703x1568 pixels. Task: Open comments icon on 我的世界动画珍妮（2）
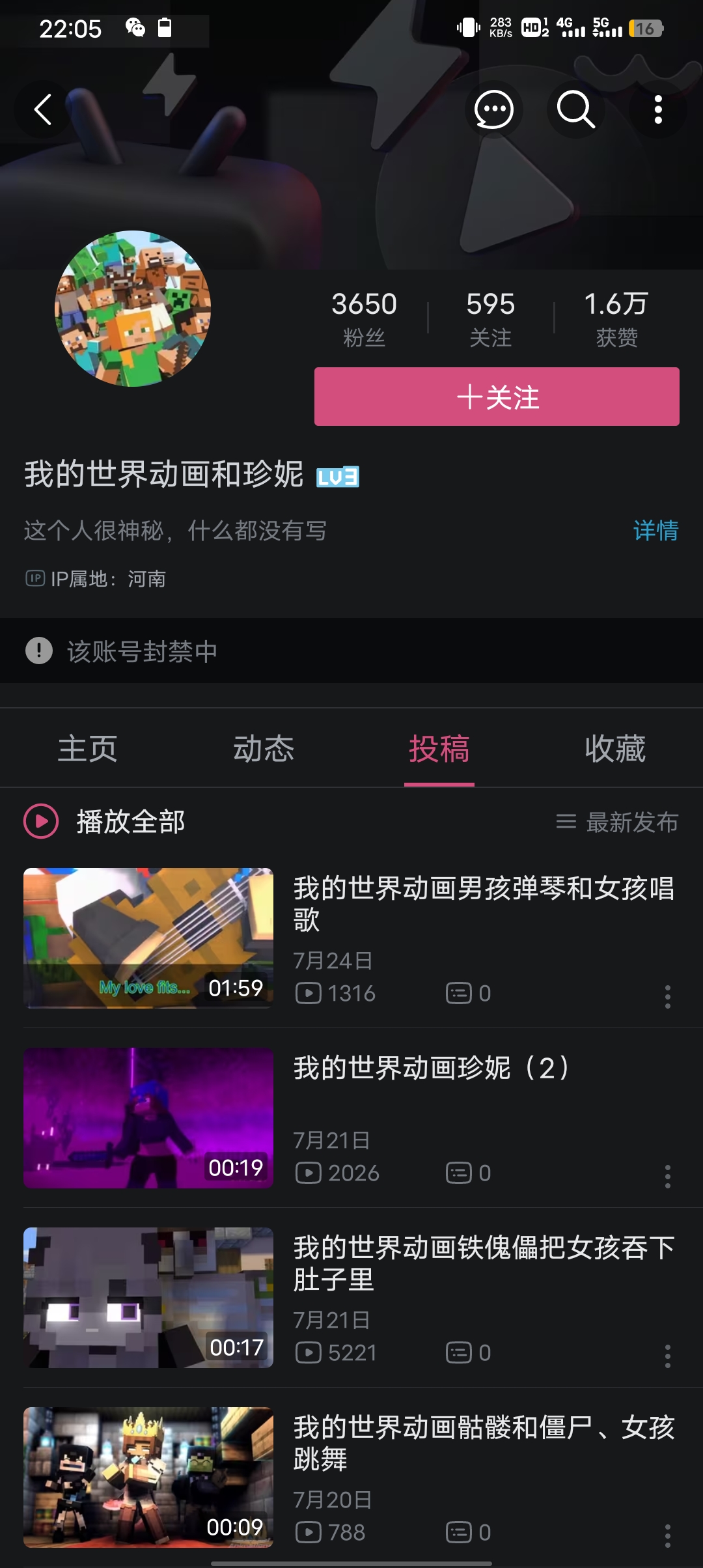[x=458, y=1173]
